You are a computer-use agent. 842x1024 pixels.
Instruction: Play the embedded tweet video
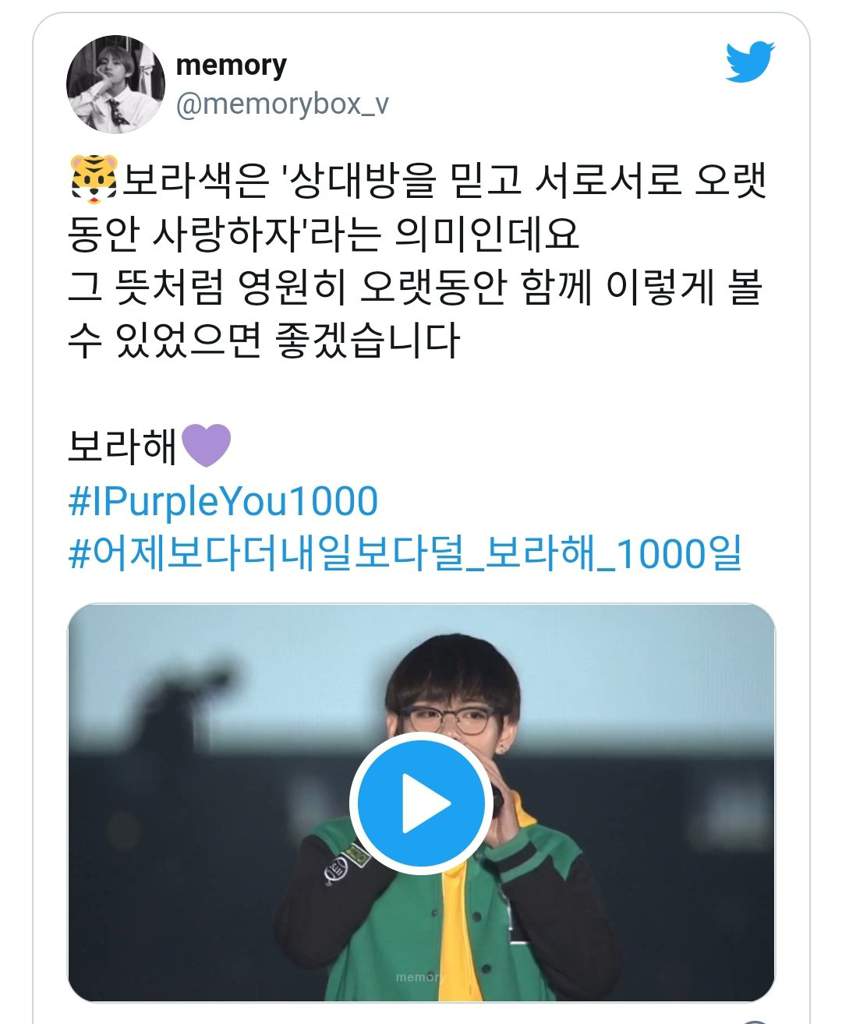(421, 803)
